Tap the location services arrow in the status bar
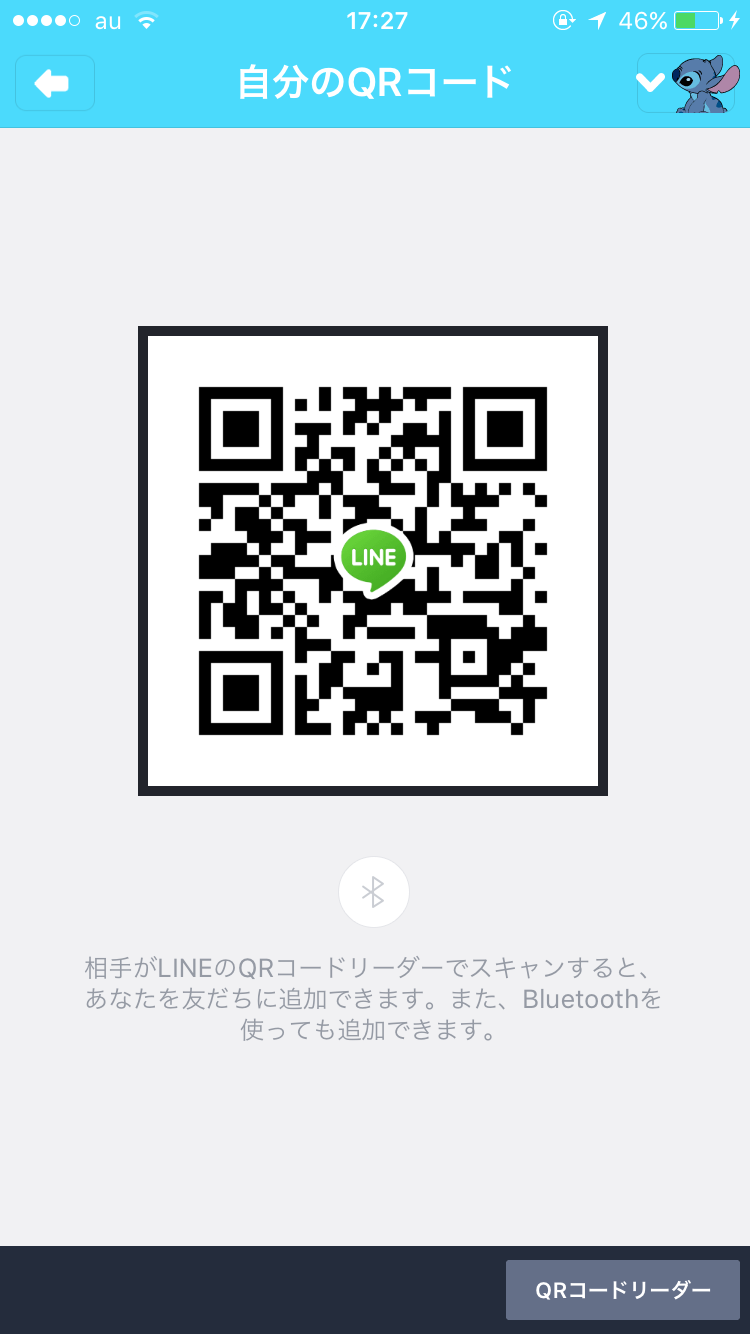The height and width of the screenshot is (1334, 750). click(598, 19)
